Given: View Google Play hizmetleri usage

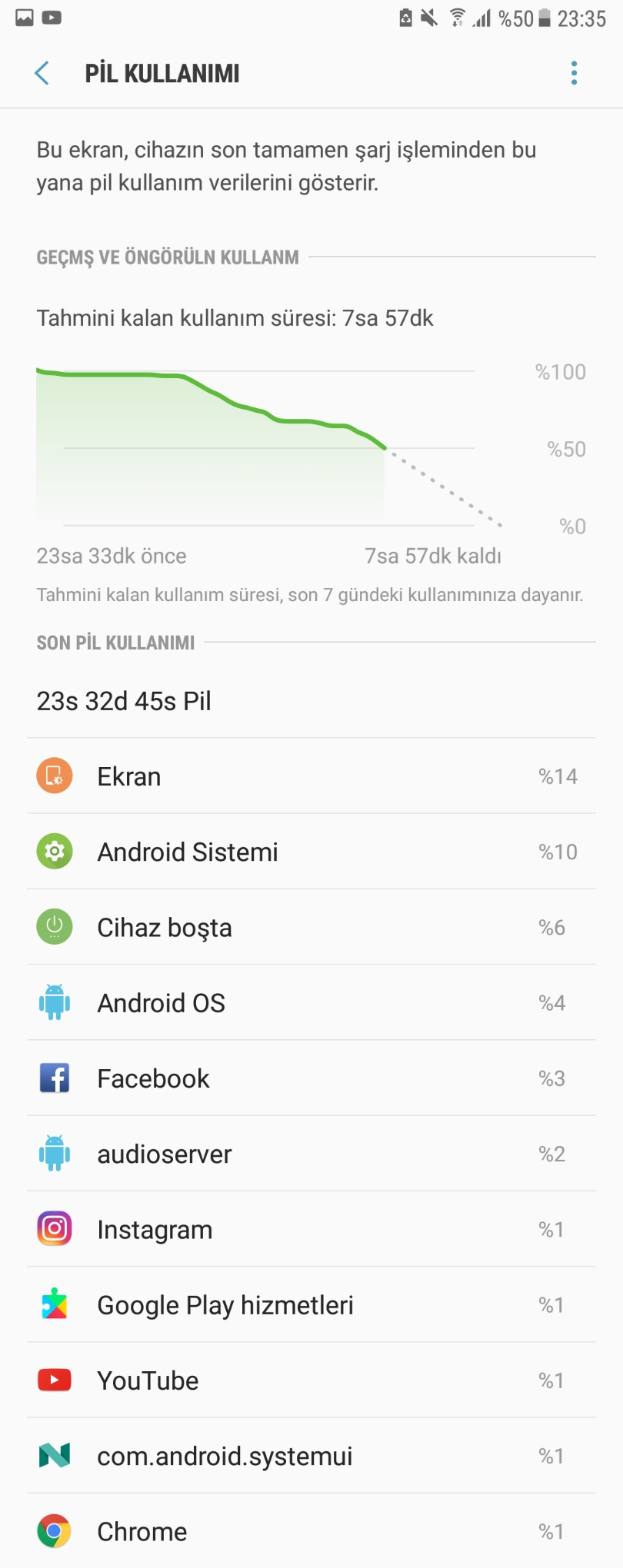Looking at the screenshot, I should click(311, 1304).
